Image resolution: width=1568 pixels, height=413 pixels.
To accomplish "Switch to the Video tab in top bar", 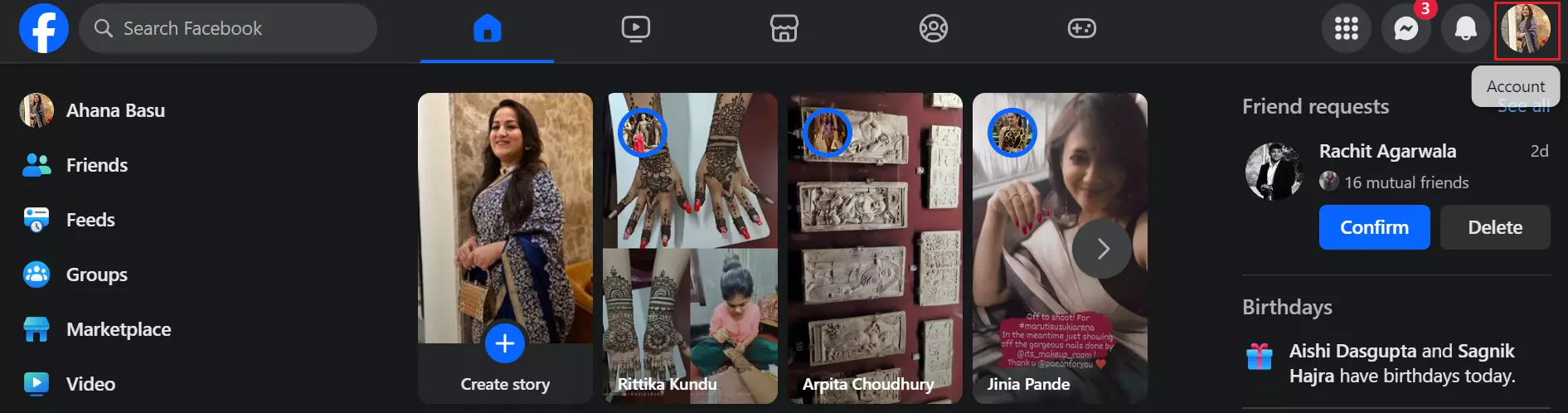I will (x=635, y=29).
